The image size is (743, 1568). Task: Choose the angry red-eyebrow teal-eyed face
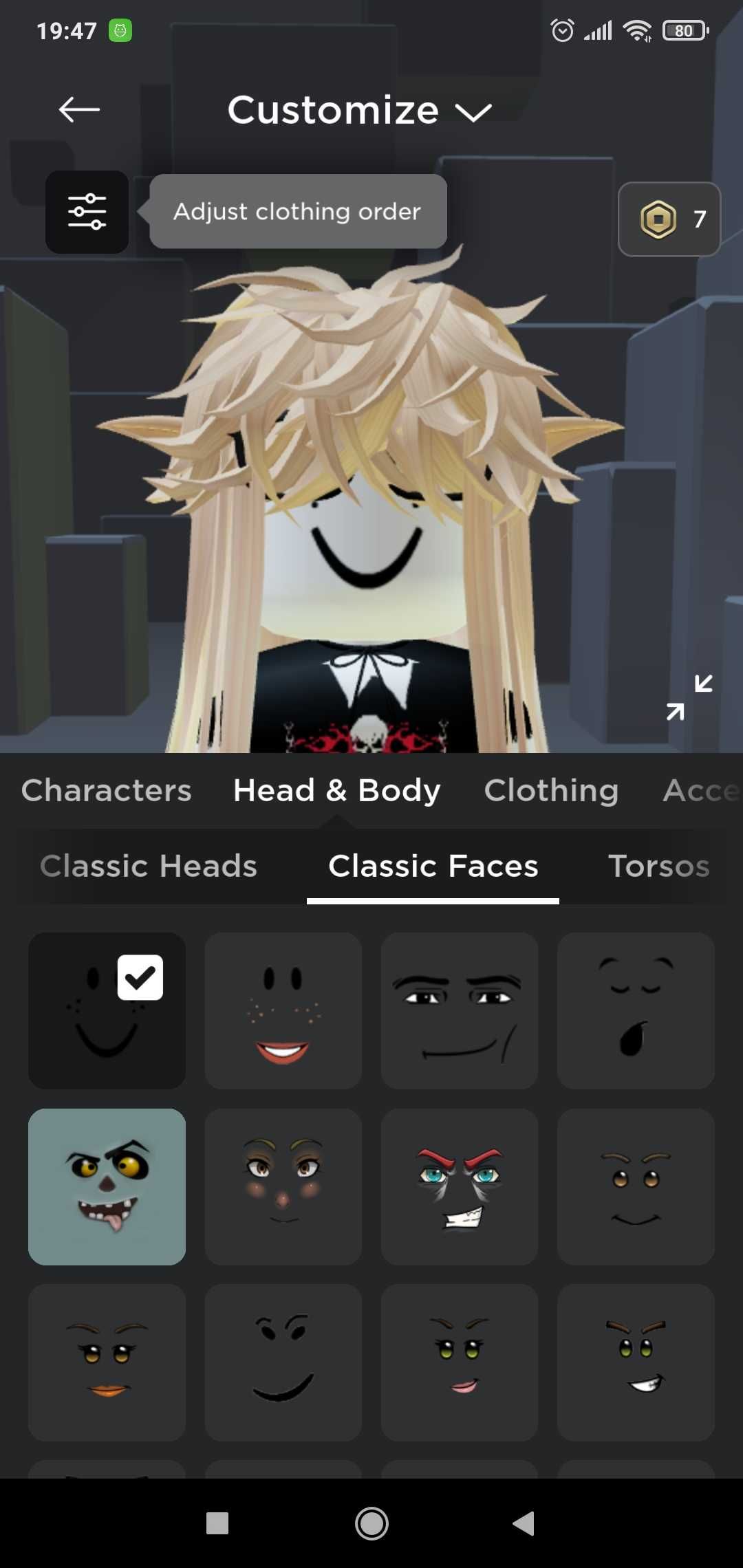click(459, 1187)
